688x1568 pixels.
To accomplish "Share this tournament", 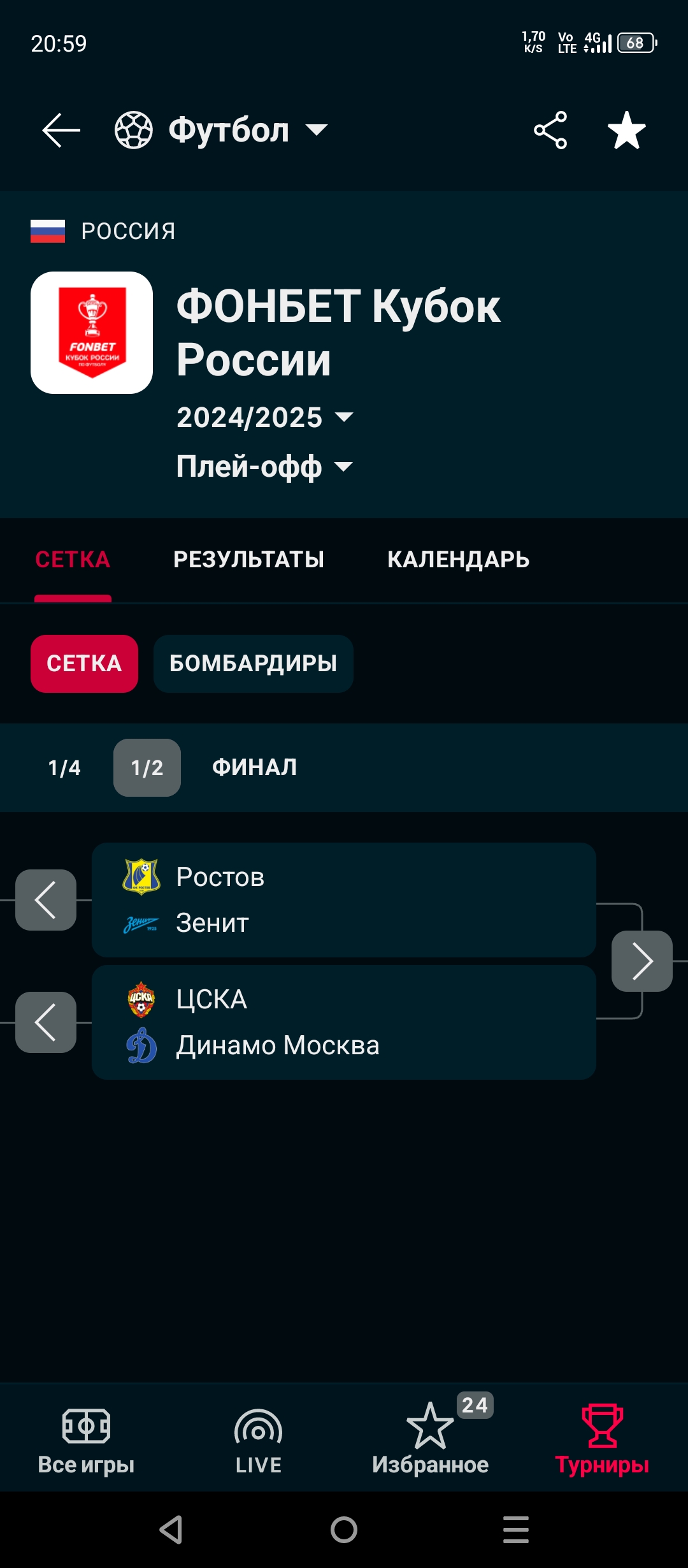I will pos(550,130).
